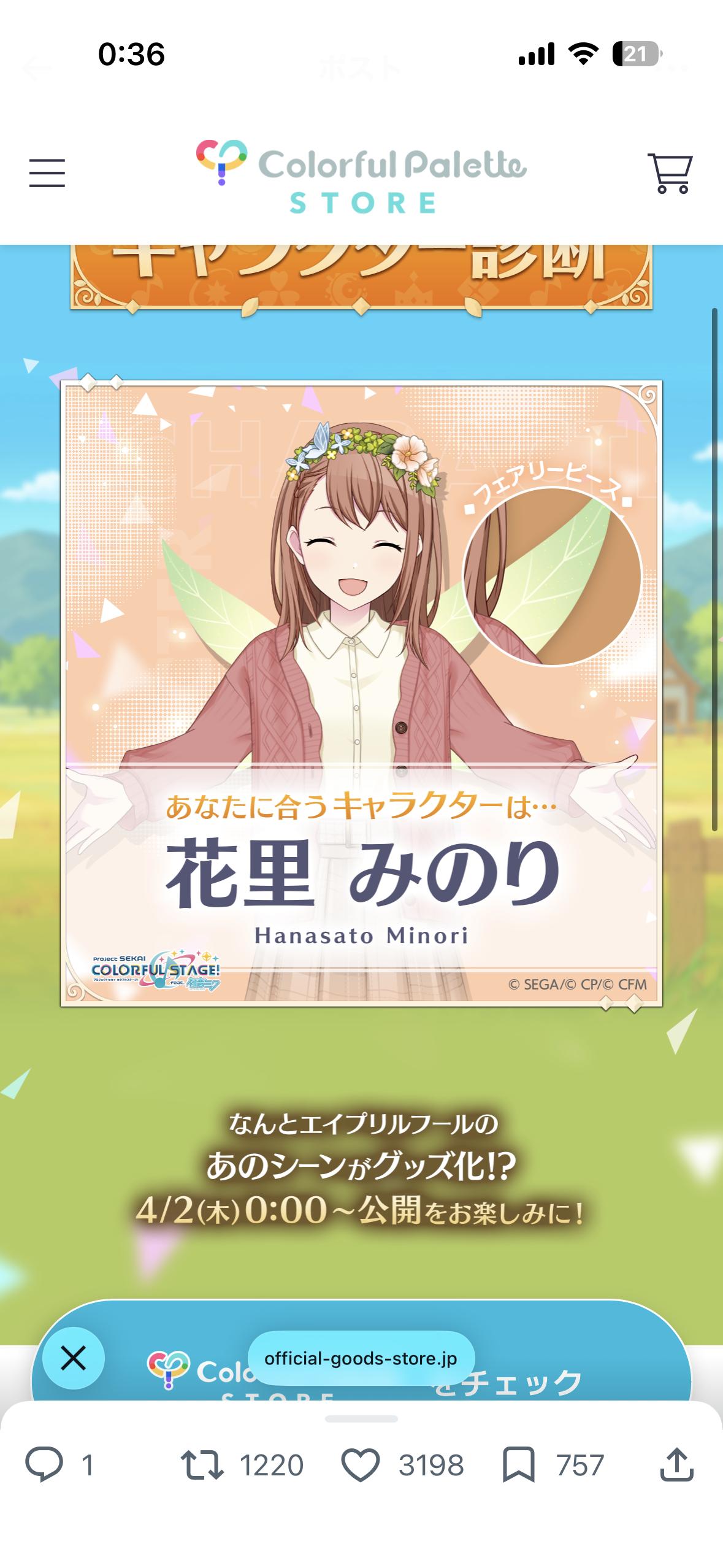Open the hamburger menu
Screen dimensions: 723x1568
(47, 173)
